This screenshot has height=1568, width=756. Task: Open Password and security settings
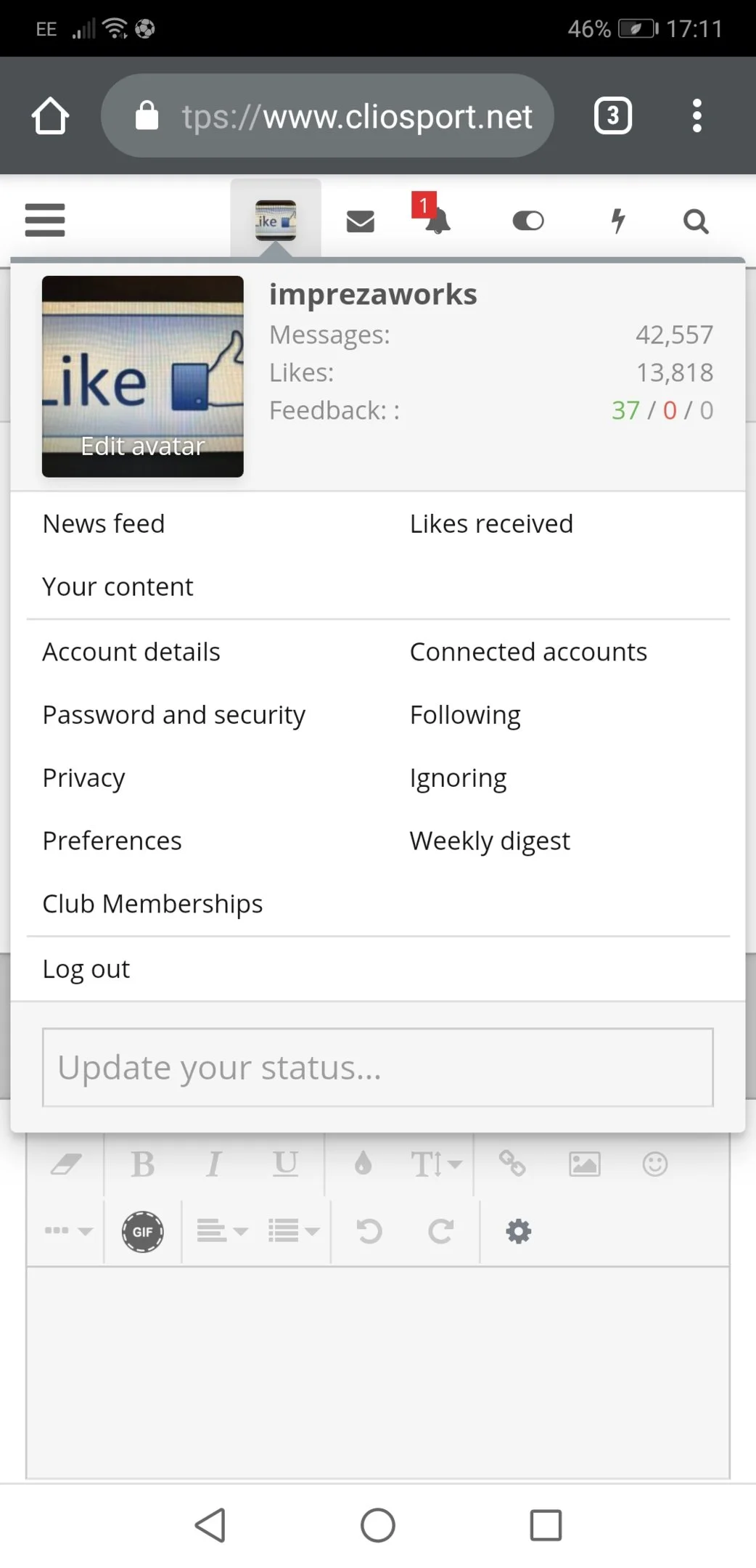pos(174,716)
